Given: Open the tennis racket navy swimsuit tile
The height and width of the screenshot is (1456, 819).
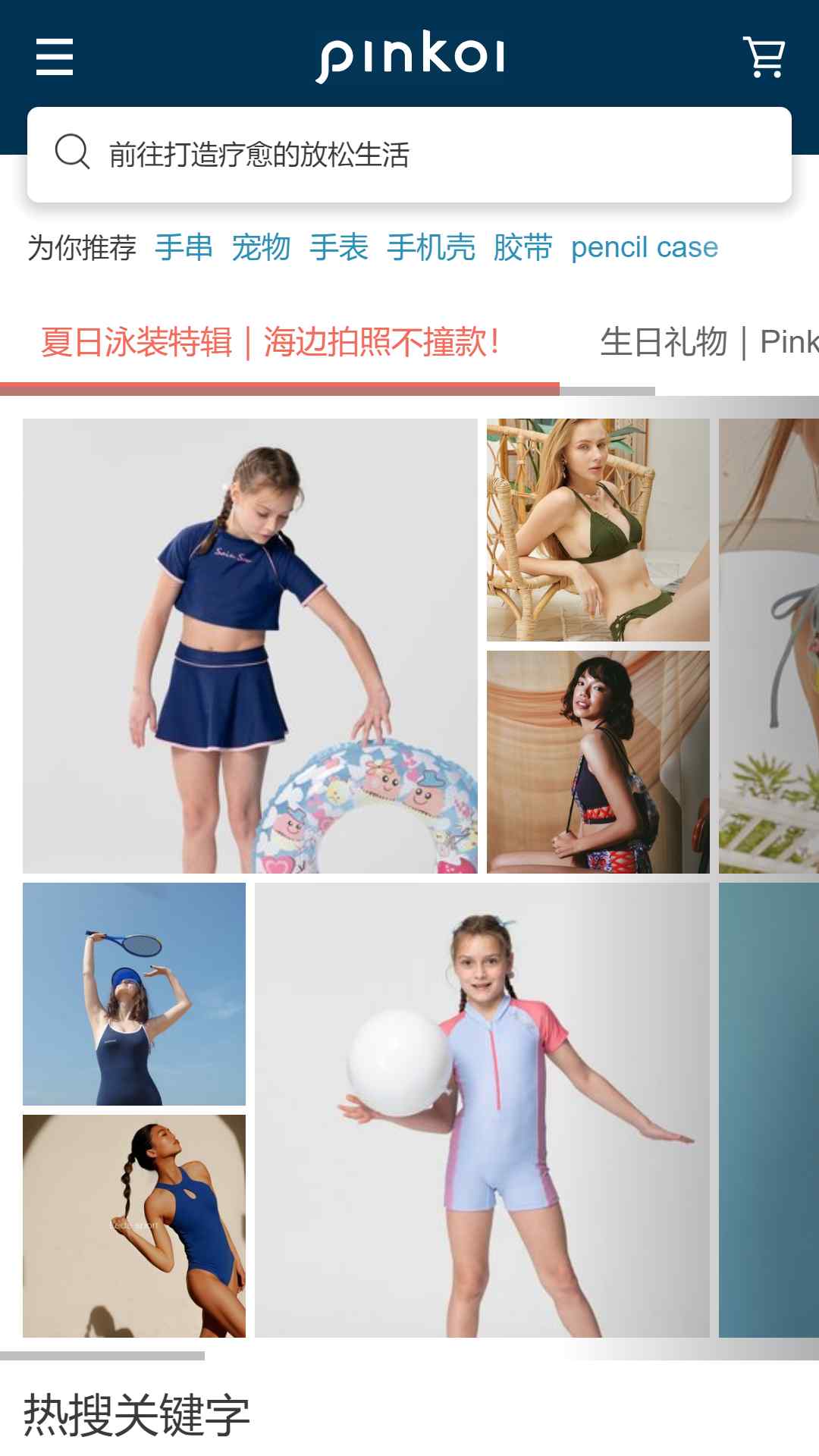Looking at the screenshot, I should 134,994.
